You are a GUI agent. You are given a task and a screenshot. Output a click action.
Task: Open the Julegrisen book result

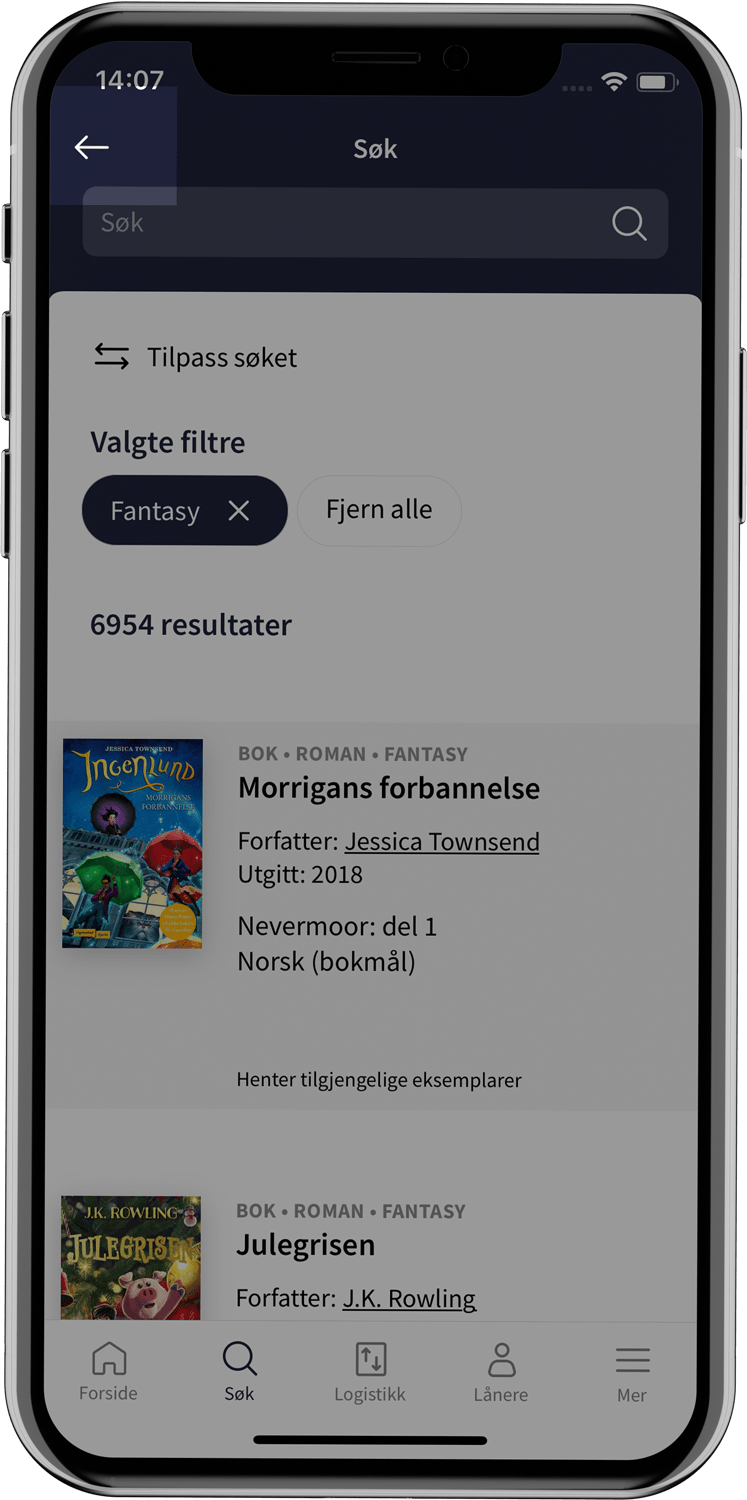(306, 1245)
